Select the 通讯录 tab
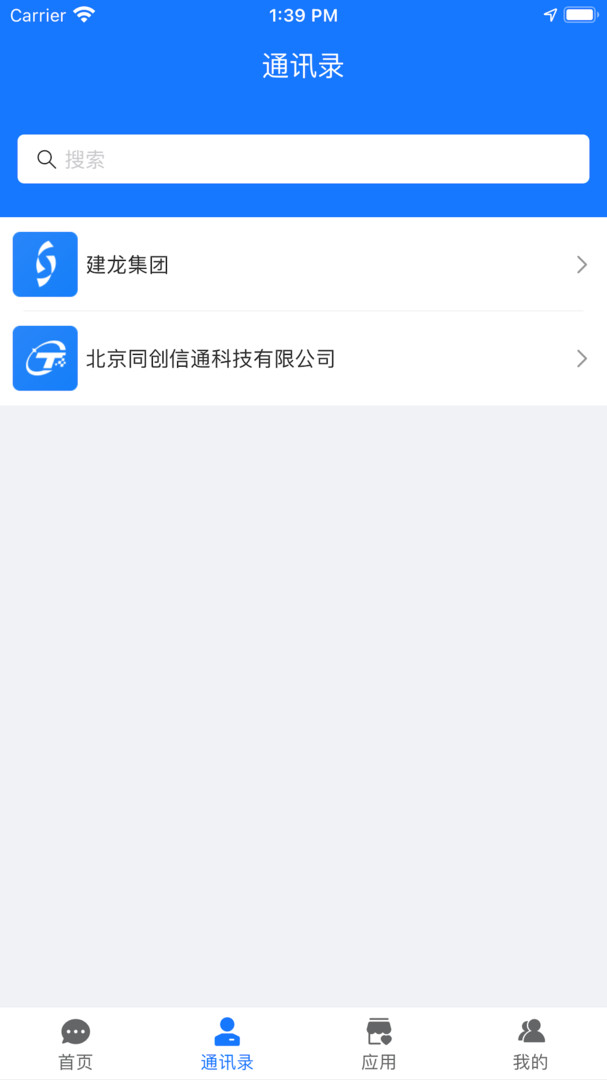Screen dimensions: 607x1080 [x=227, y=1044]
